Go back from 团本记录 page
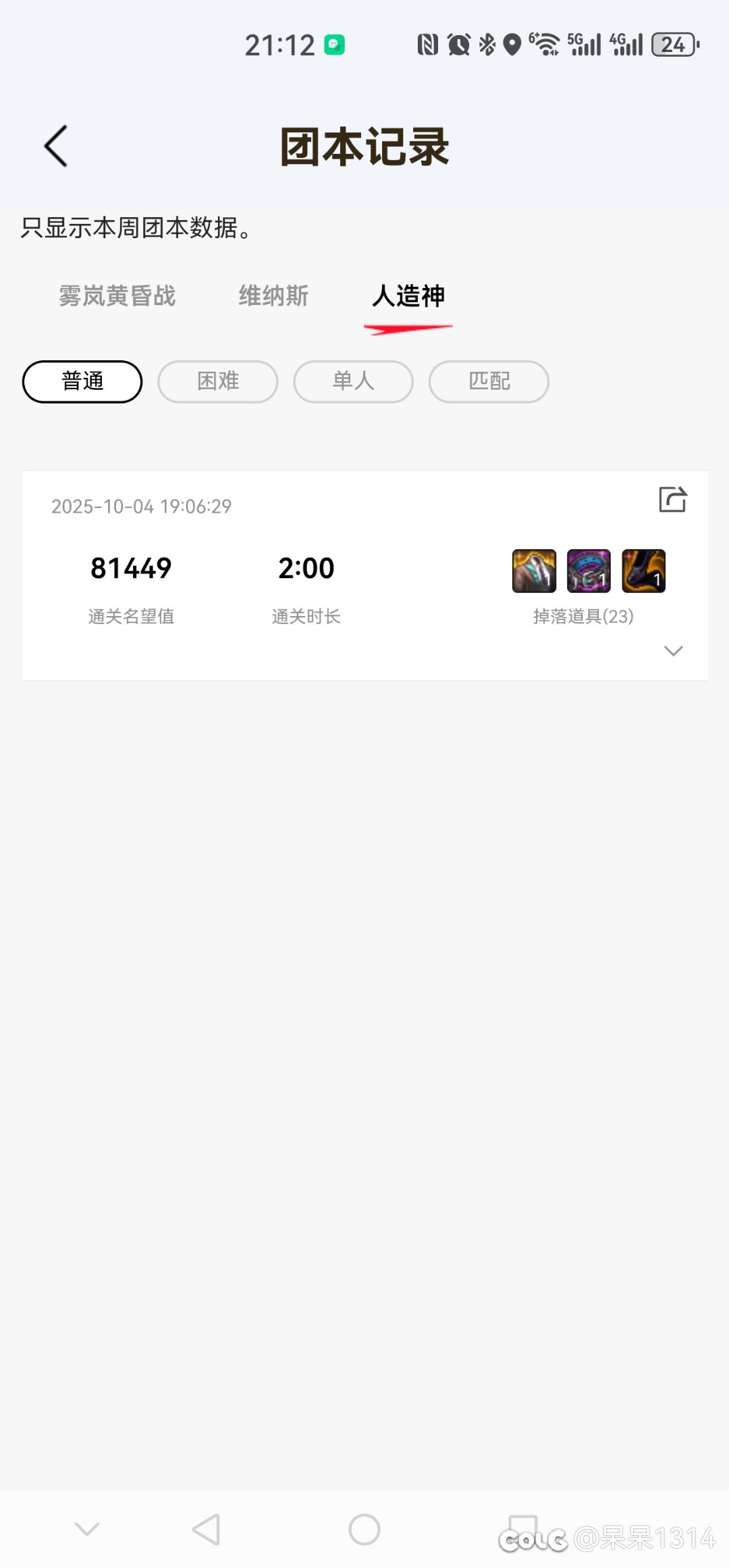 click(56, 146)
